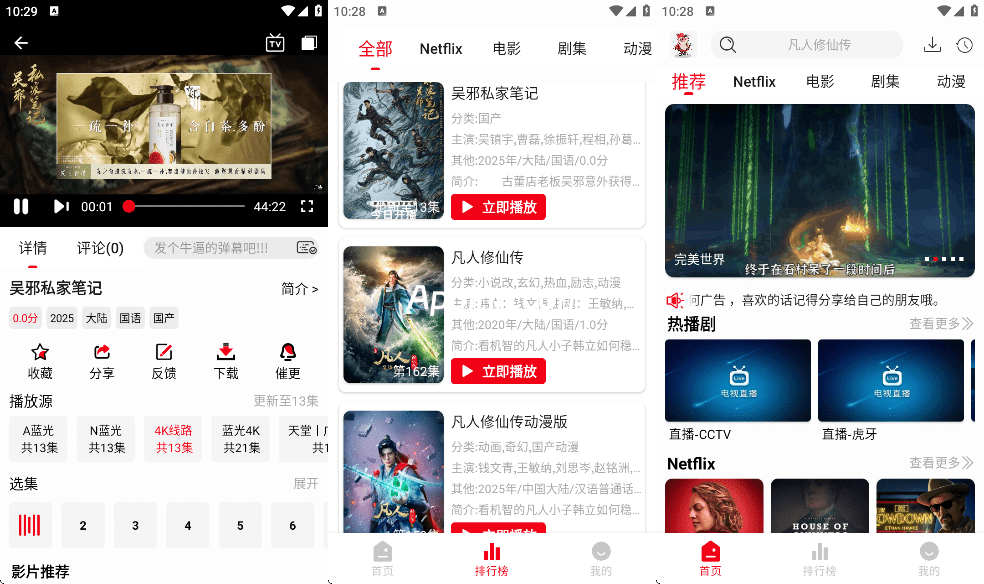The image size is (984, 584).
Task: Tap 立即播放 for 吴邪私家笔记
Action: (x=498, y=207)
